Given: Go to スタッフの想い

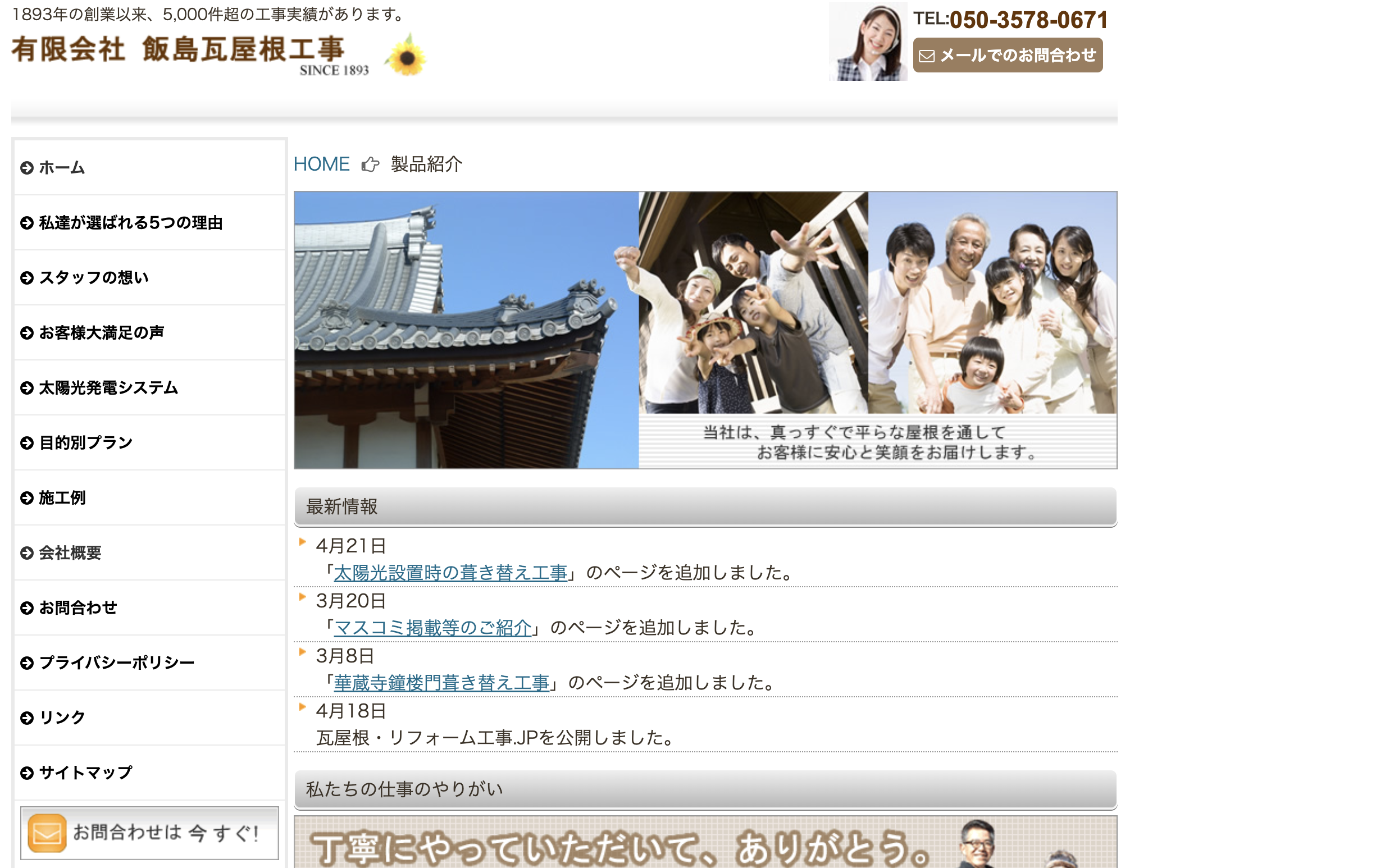Looking at the screenshot, I should pos(94,278).
